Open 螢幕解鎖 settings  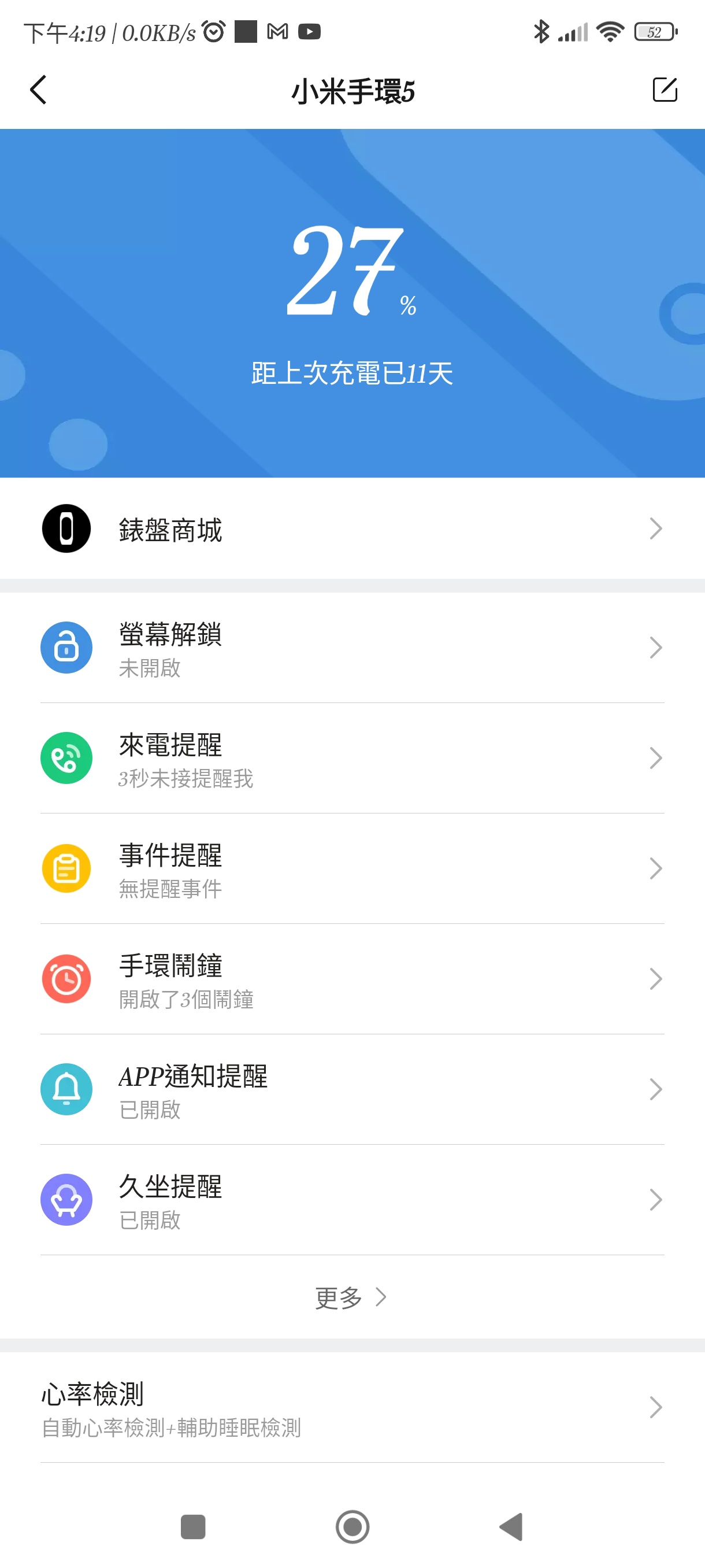pos(352,648)
